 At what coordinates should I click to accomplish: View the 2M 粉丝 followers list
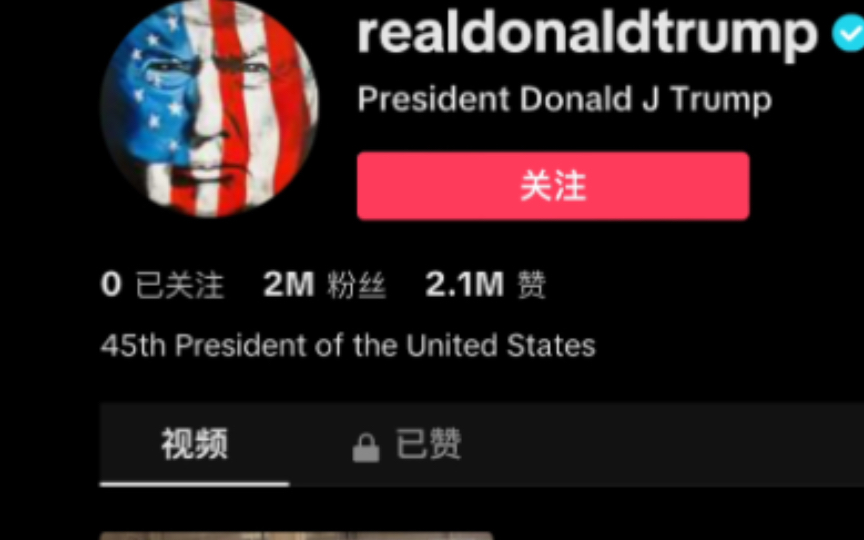(x=324, y=286)
